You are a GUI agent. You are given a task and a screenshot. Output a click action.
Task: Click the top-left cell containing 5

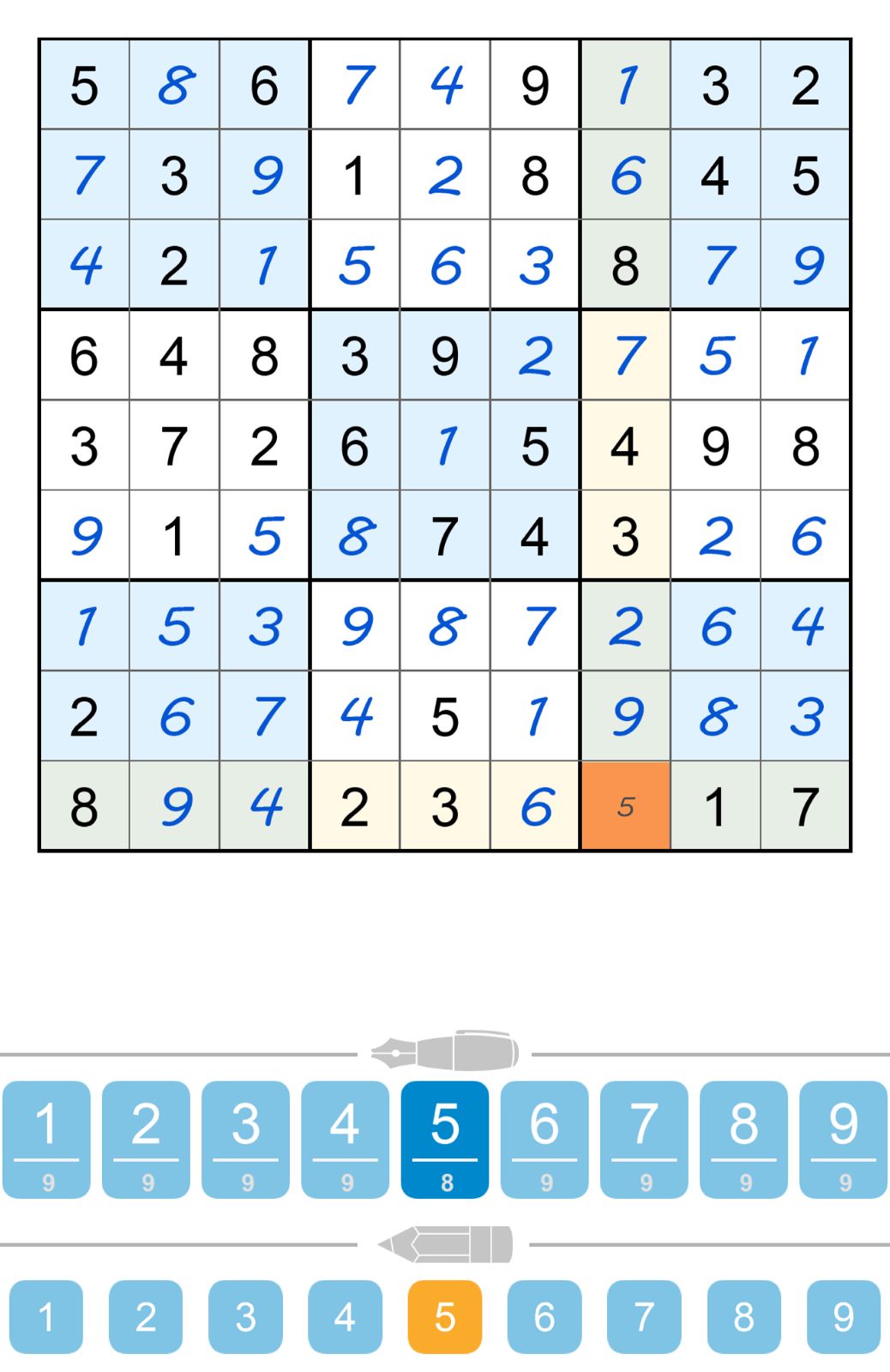(x=85, y=84)
